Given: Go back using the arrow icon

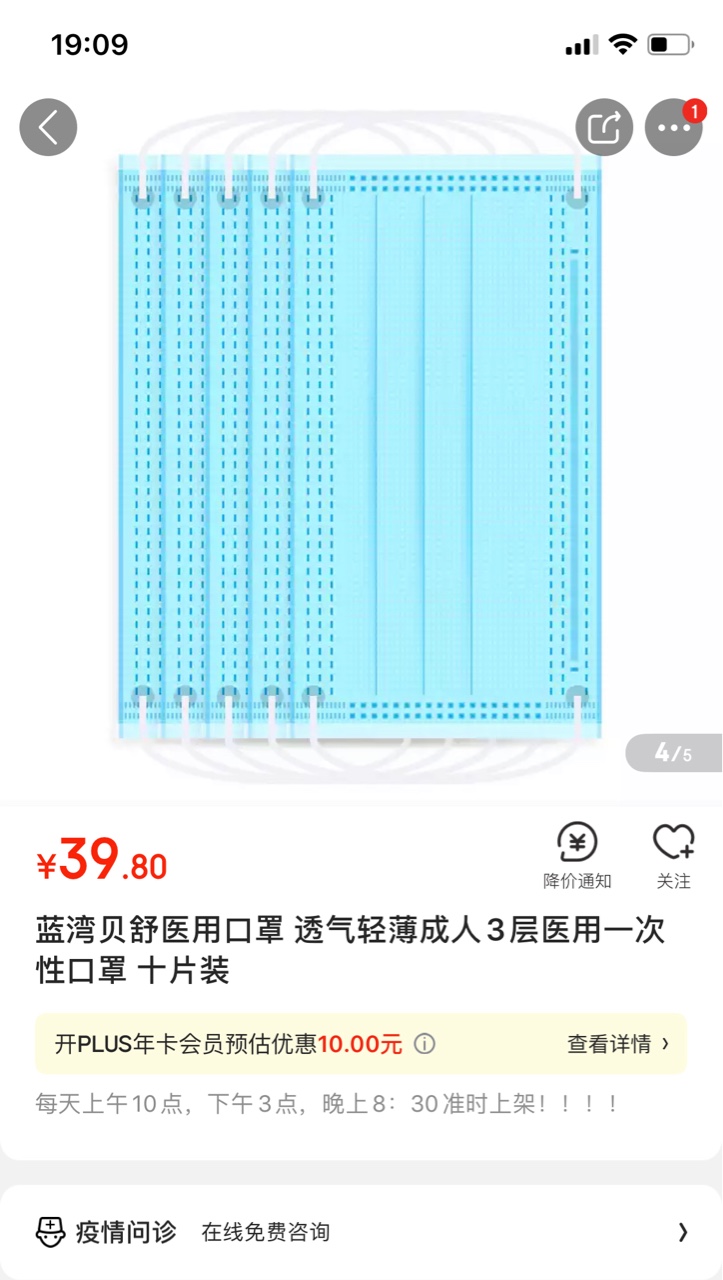Looking at the screenshot, I should pos(48,127).
